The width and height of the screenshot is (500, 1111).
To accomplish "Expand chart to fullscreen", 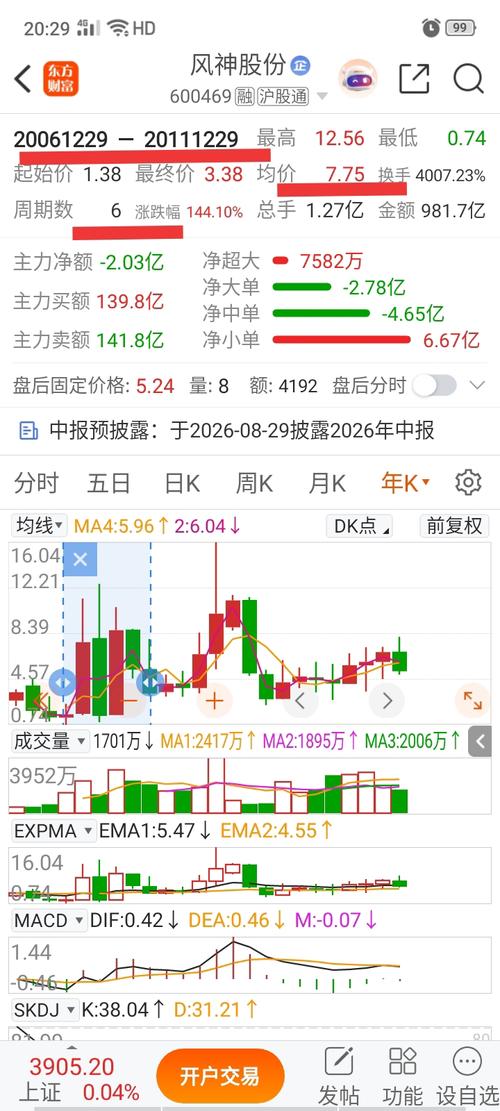I will point(472,701).
